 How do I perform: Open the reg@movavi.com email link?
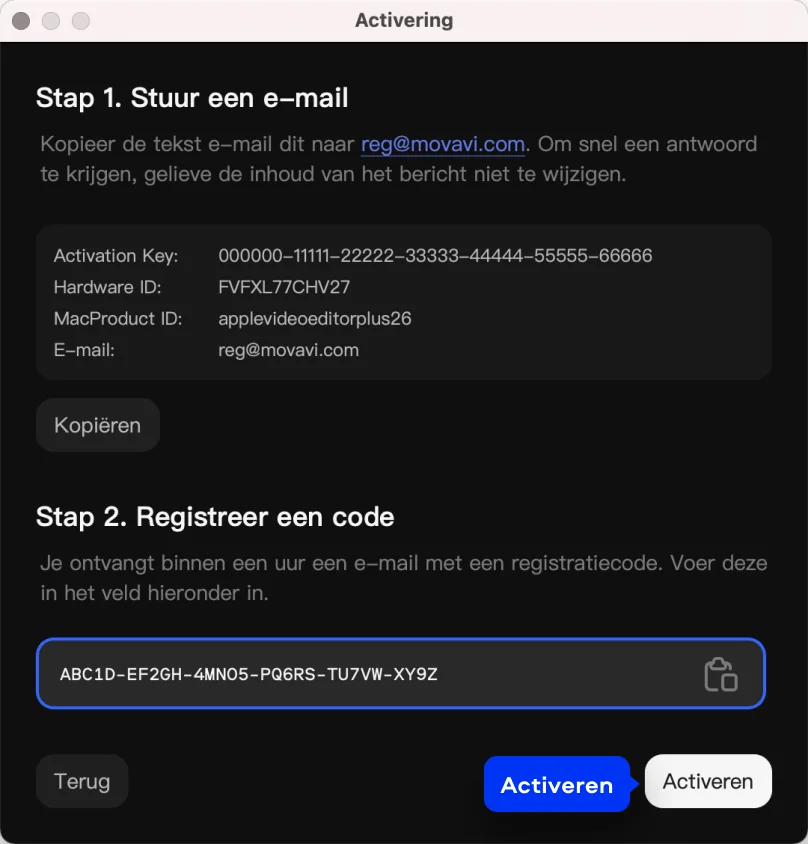tap(443, 144)
